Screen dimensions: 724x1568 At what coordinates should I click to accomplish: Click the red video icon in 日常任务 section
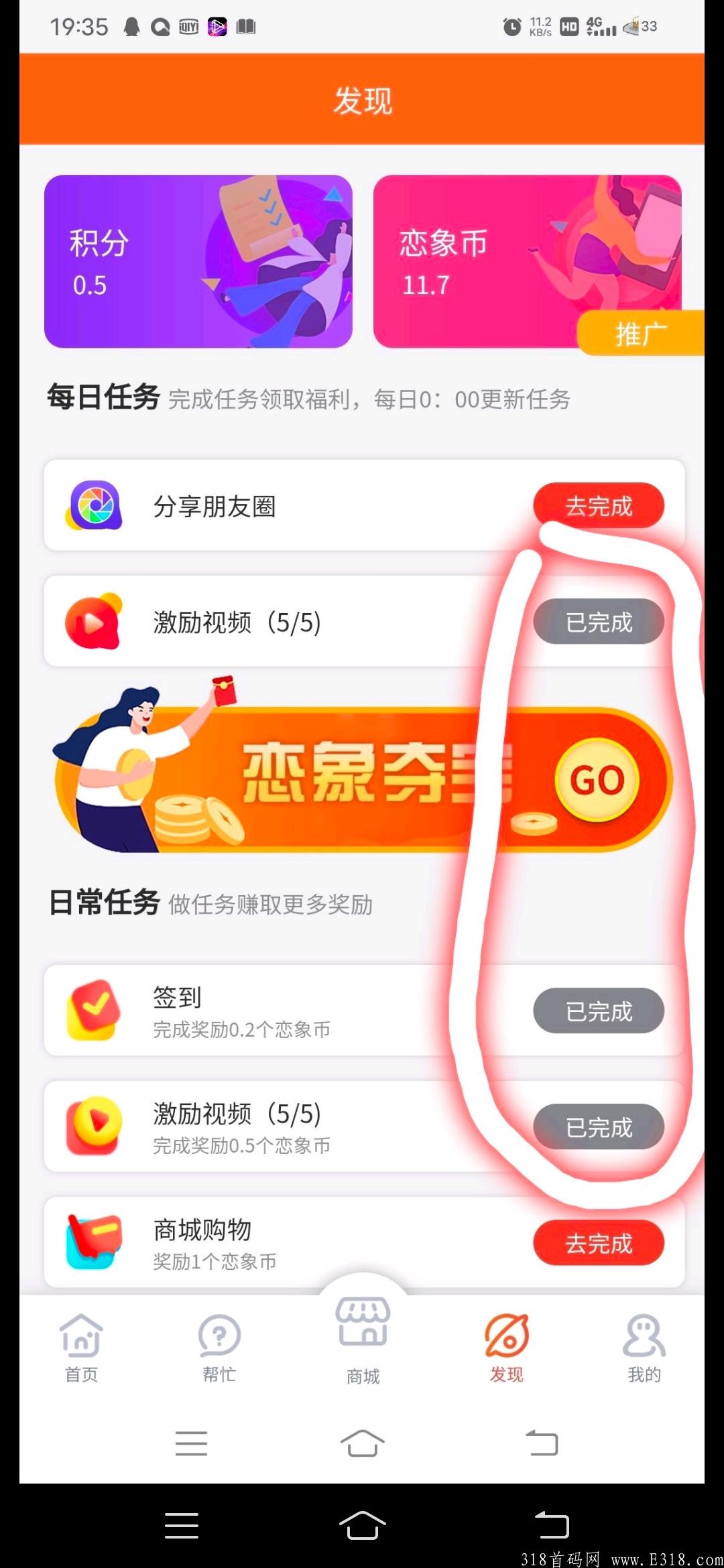[94, 1127]
